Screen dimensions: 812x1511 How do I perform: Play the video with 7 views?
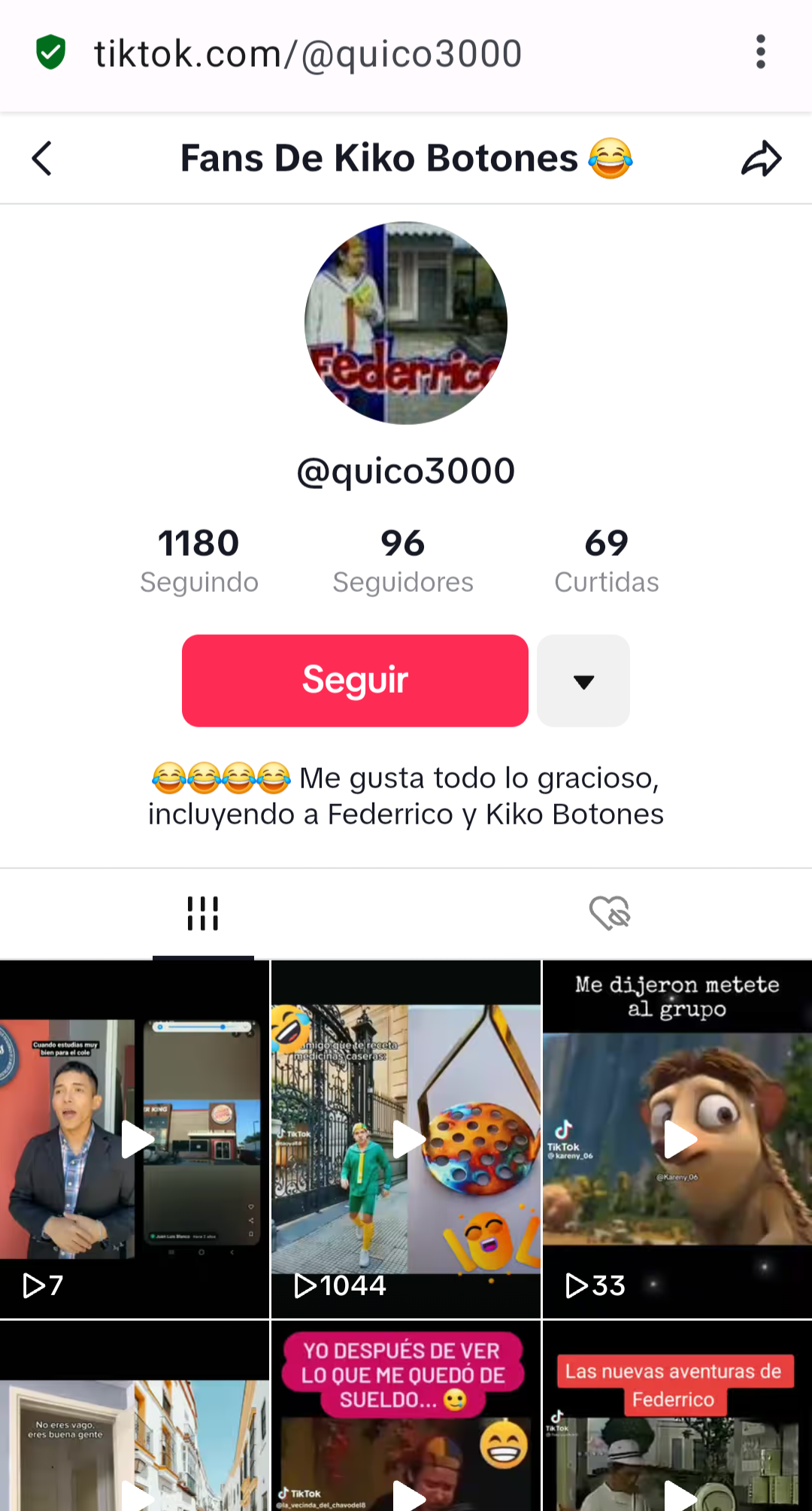point(135,1139)
